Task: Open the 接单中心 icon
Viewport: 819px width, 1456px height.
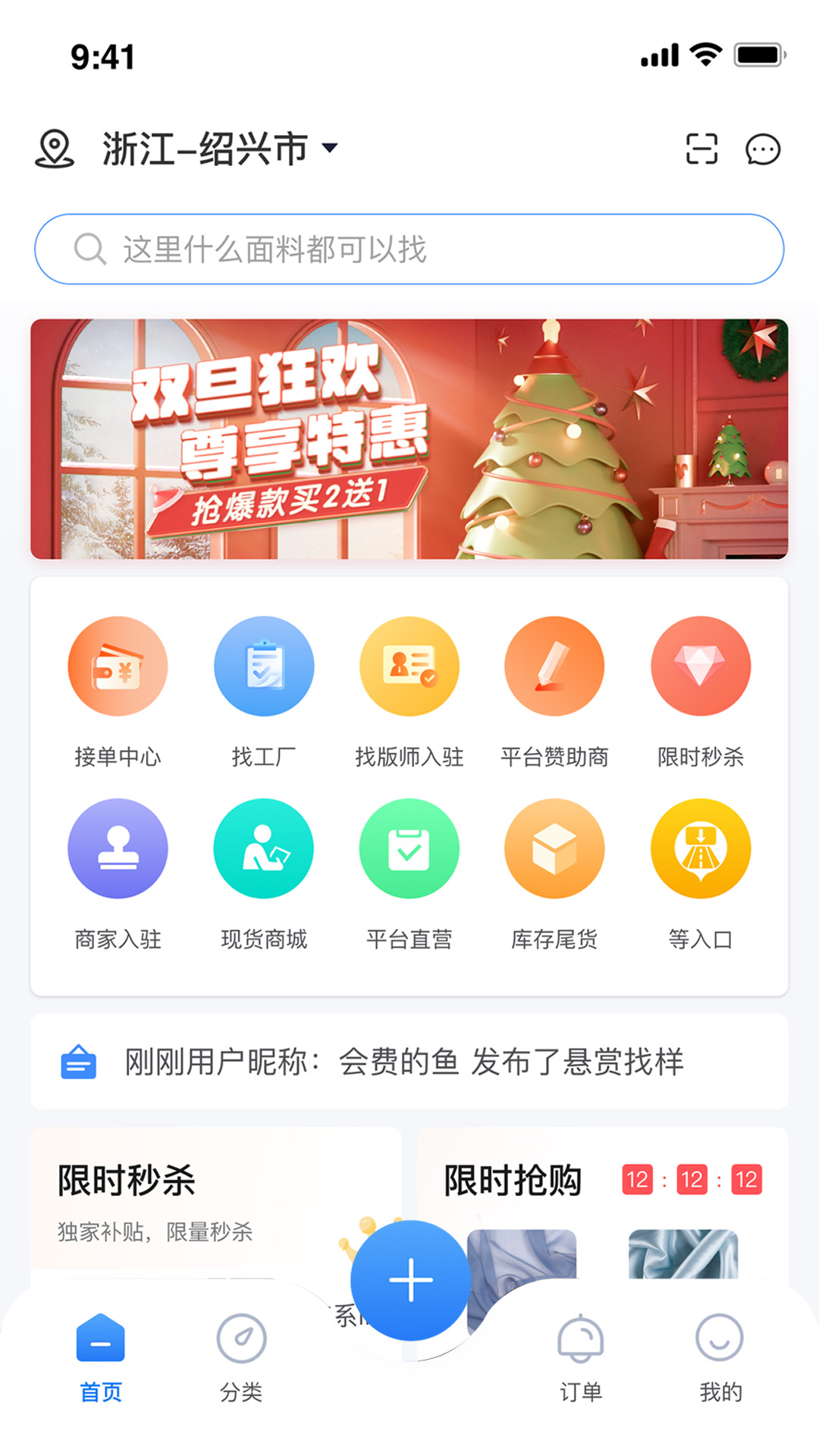Action: [x=118, y=665]
